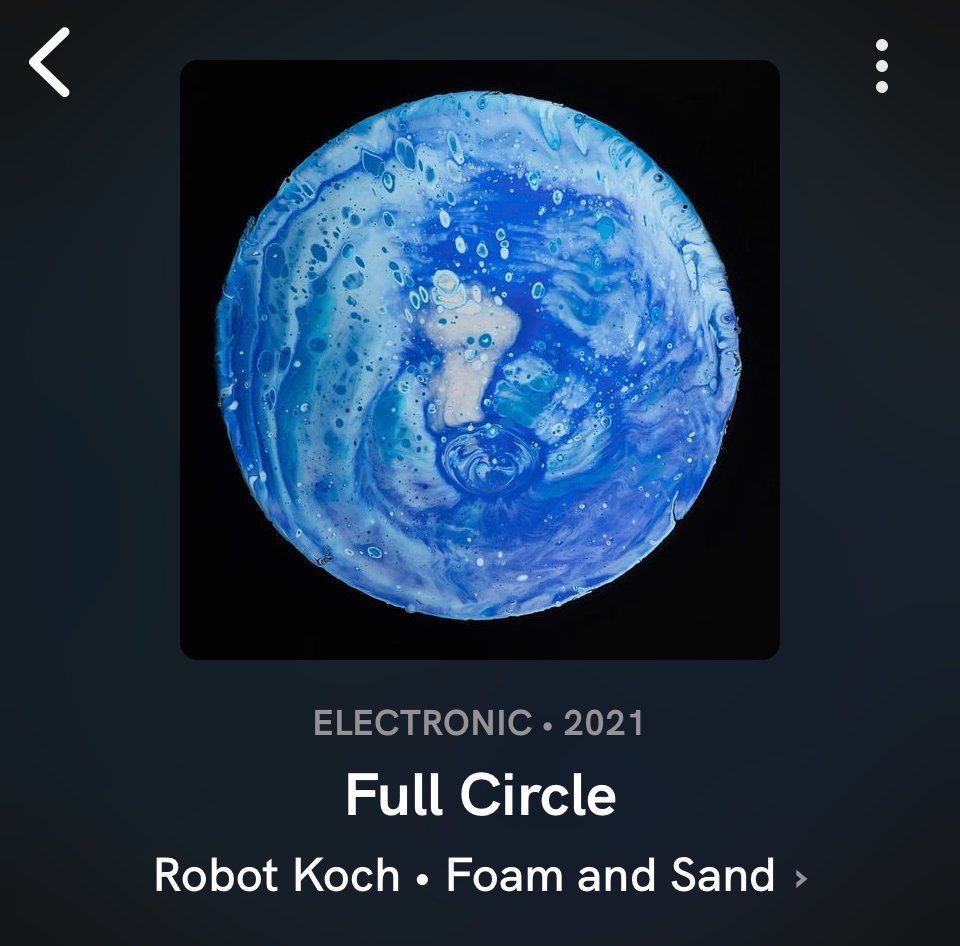Go back using the top-left arrow

49,62
